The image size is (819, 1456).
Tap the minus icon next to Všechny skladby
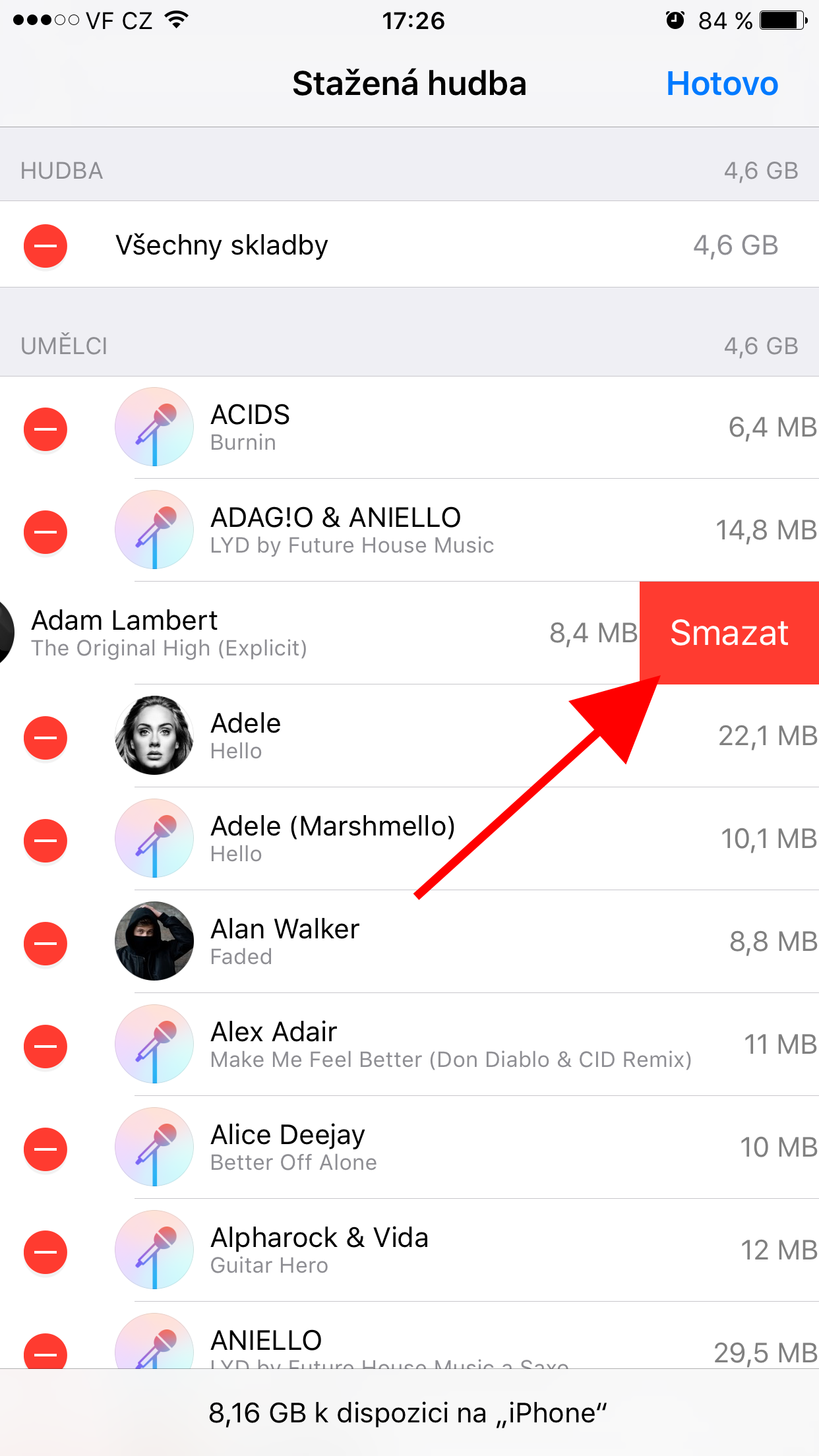(45, 246)
